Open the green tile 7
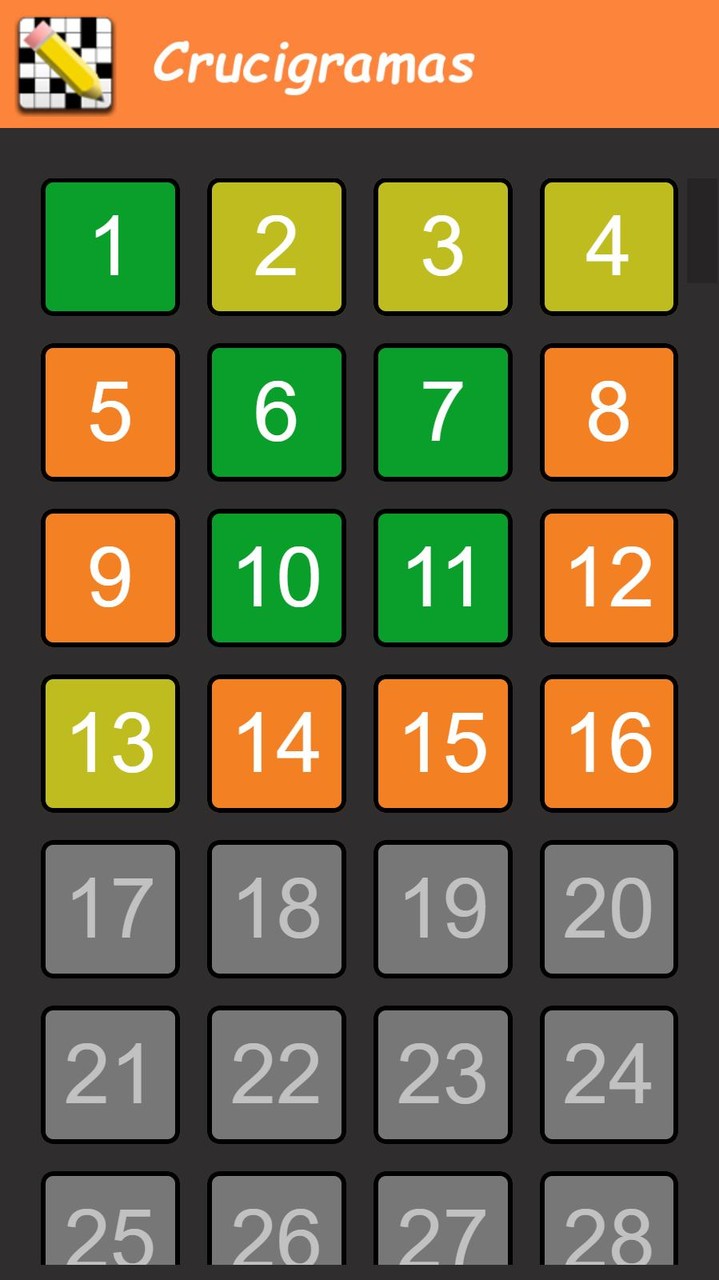The image size is (719, 1280). coord(442,412)
